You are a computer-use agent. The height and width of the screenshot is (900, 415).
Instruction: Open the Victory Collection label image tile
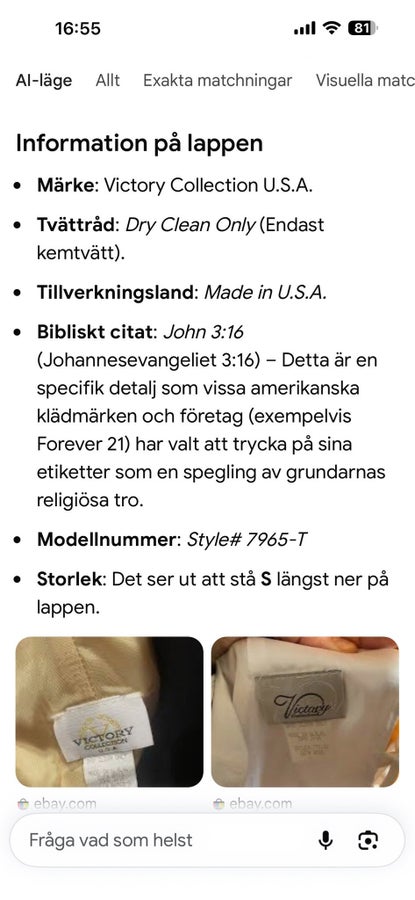[109, 711]
